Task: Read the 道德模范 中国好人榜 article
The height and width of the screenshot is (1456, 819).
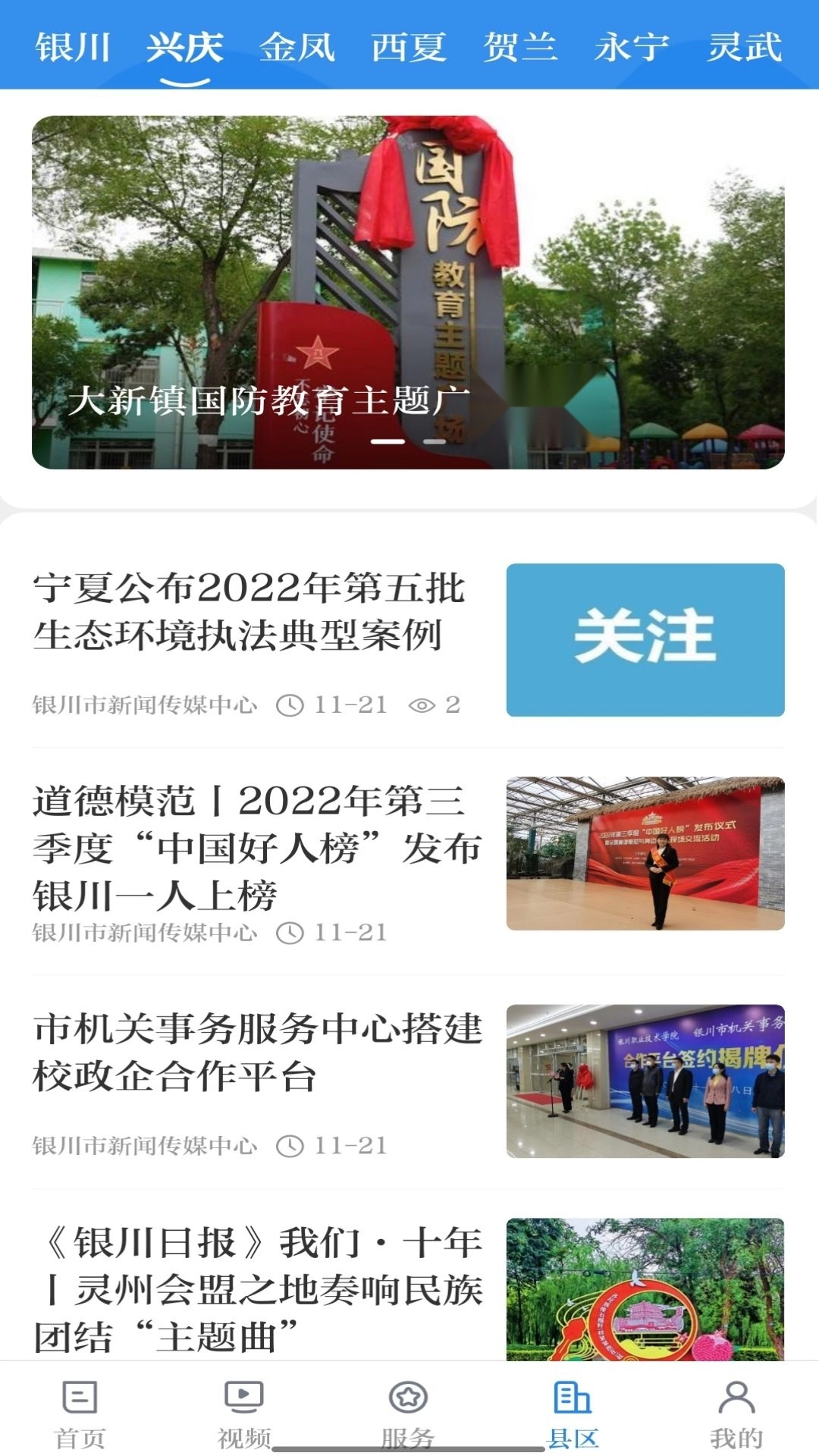Action: click(256, 847)
